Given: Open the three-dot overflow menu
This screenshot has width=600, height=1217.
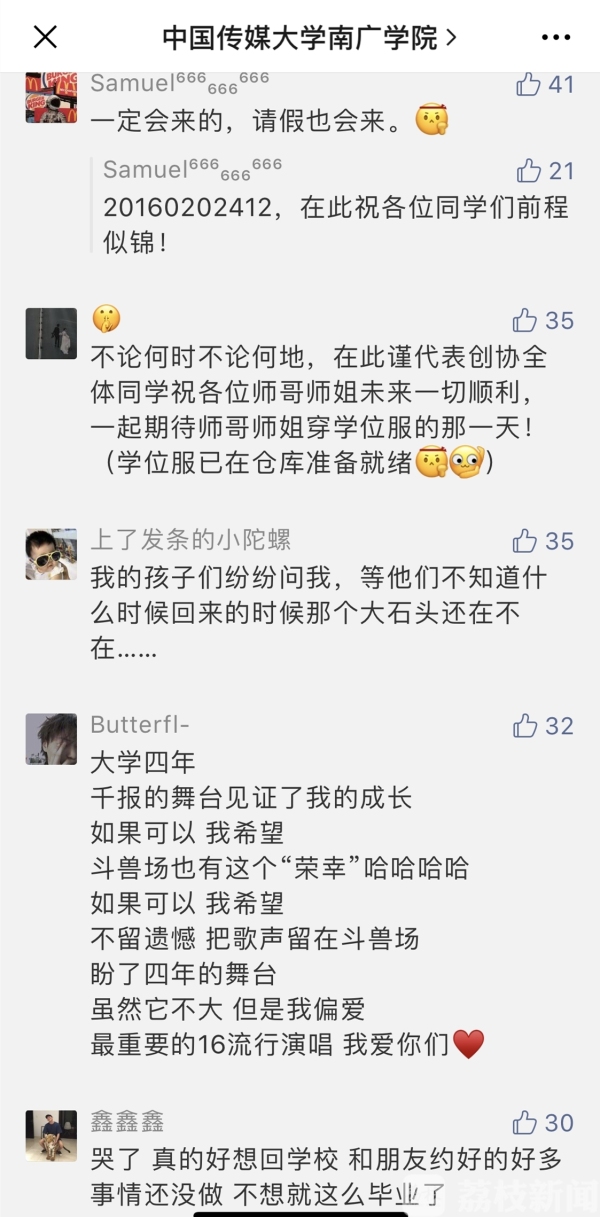Looking at the screenshot, I should [x=555, y=38].
